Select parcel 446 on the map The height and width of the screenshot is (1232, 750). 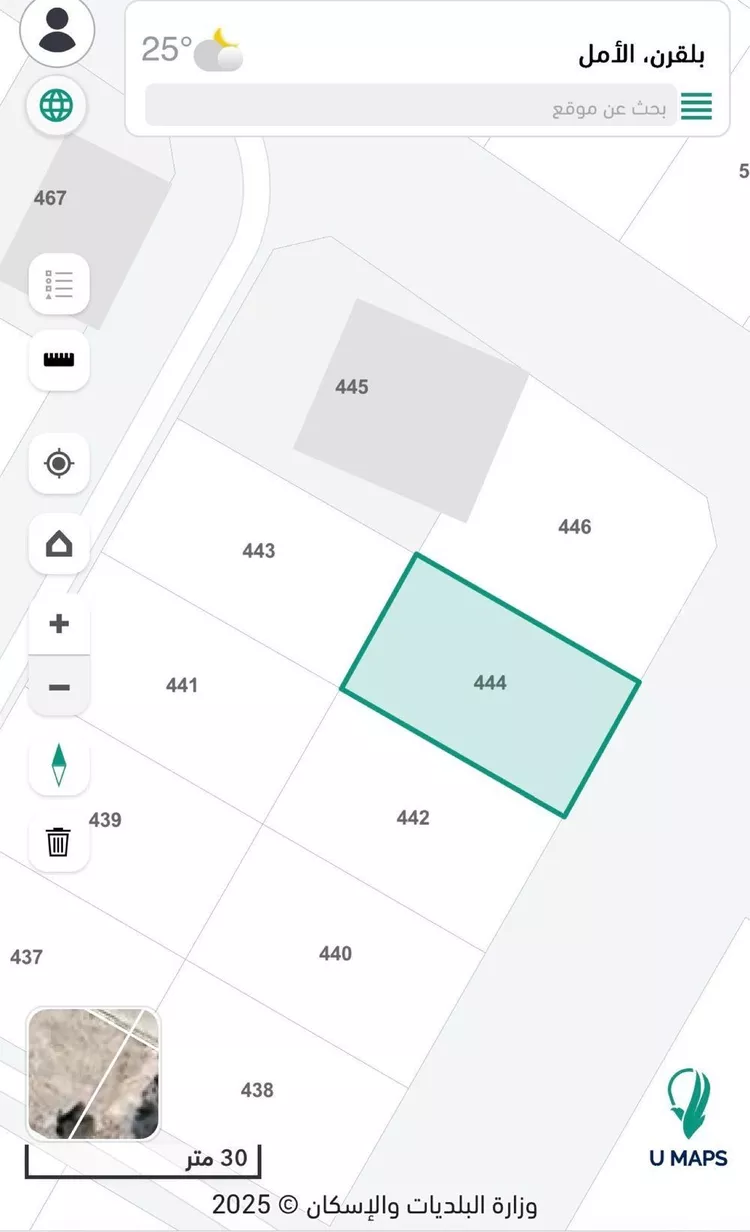pyautogui.click(x=574, y=527)
